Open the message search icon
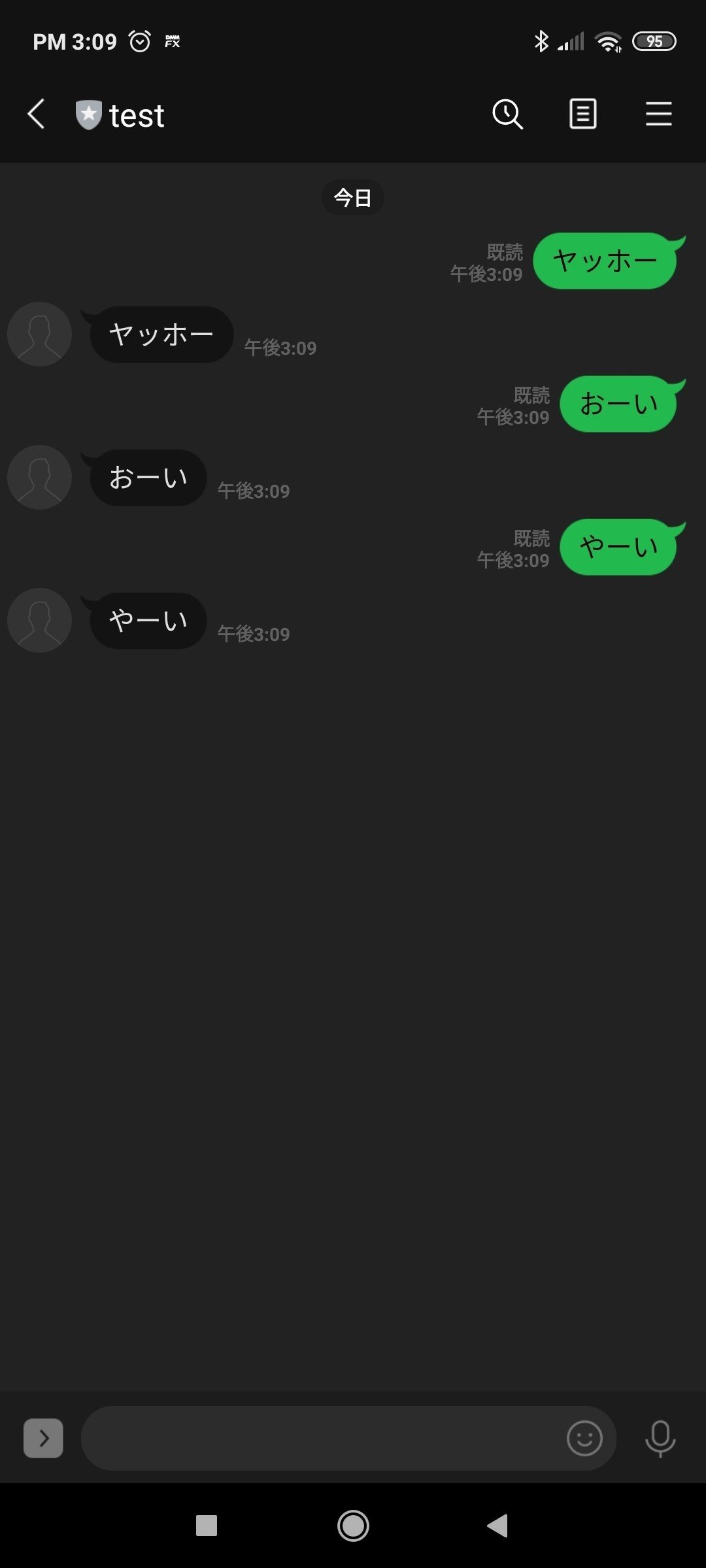This screenshot has height=1568, width=706. [507, 114]
